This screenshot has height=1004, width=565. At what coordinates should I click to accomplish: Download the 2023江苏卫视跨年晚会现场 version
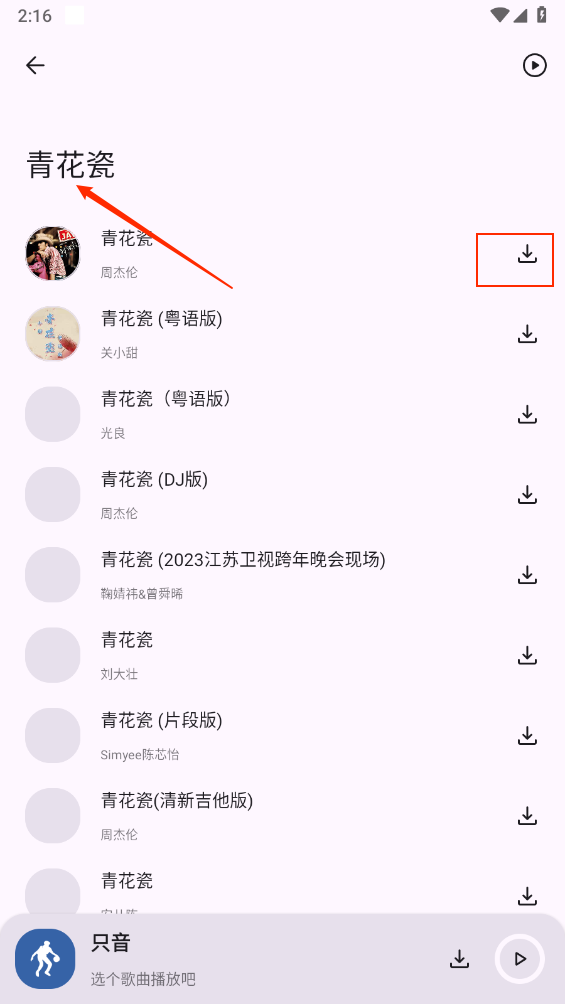[x=527, y=574]
